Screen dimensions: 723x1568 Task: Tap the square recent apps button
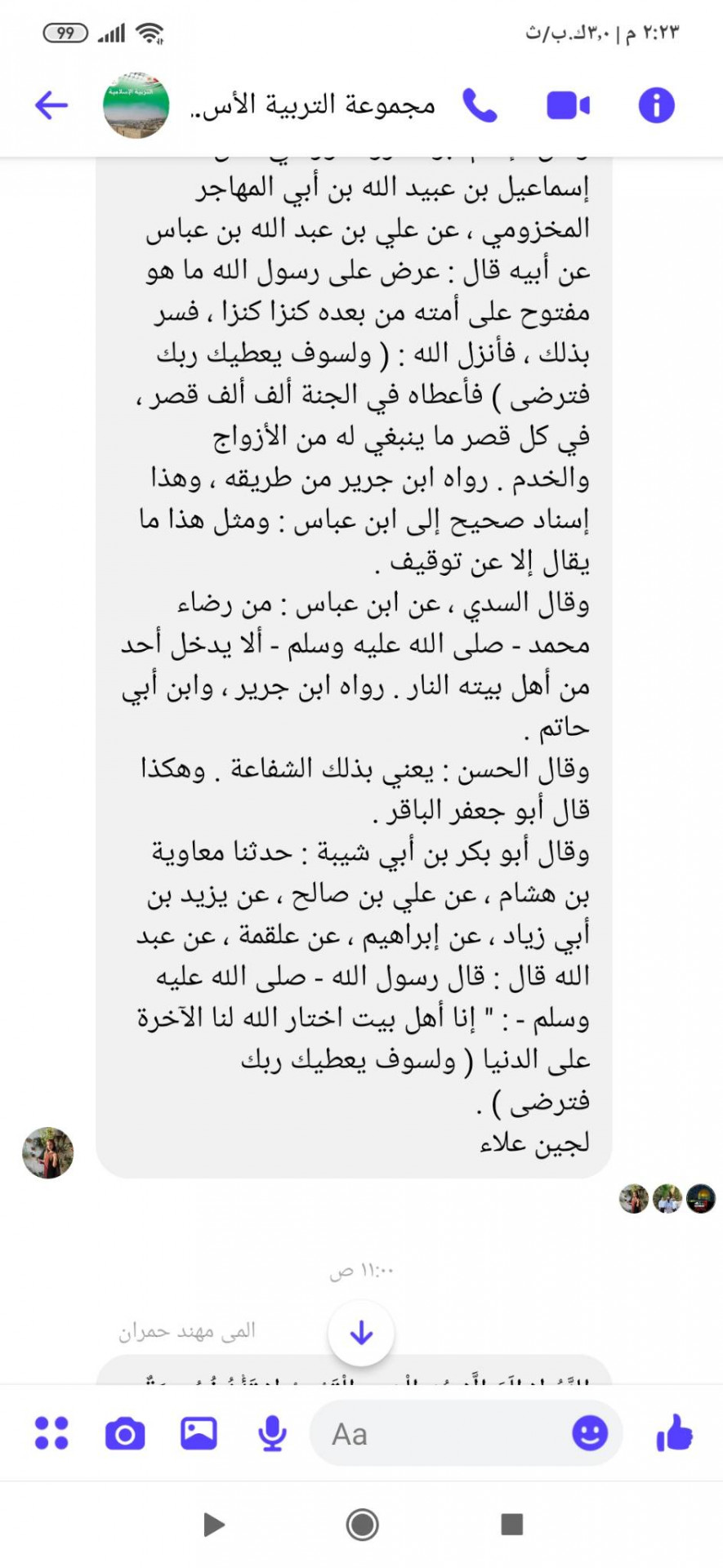point(512,1524)
